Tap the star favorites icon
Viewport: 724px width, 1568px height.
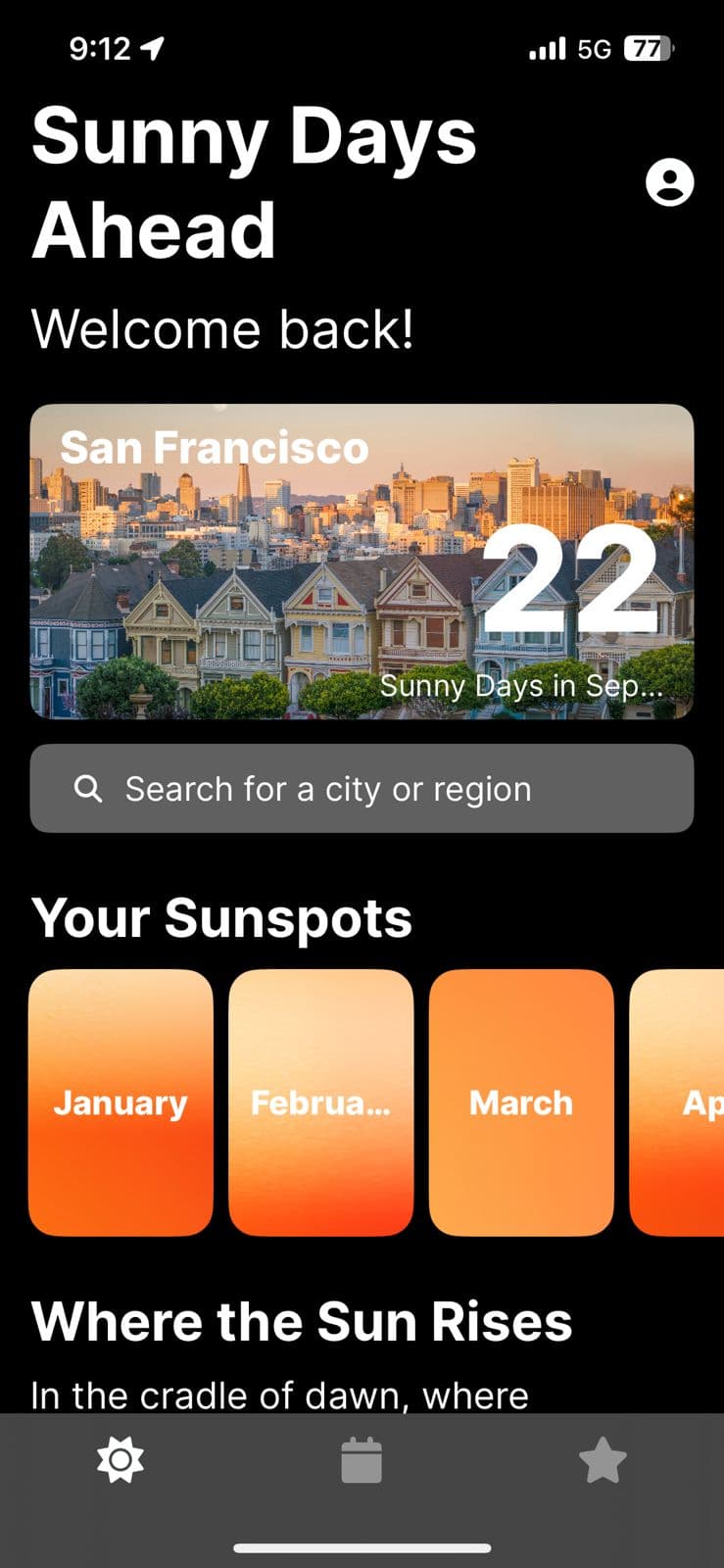point(603,1459)
